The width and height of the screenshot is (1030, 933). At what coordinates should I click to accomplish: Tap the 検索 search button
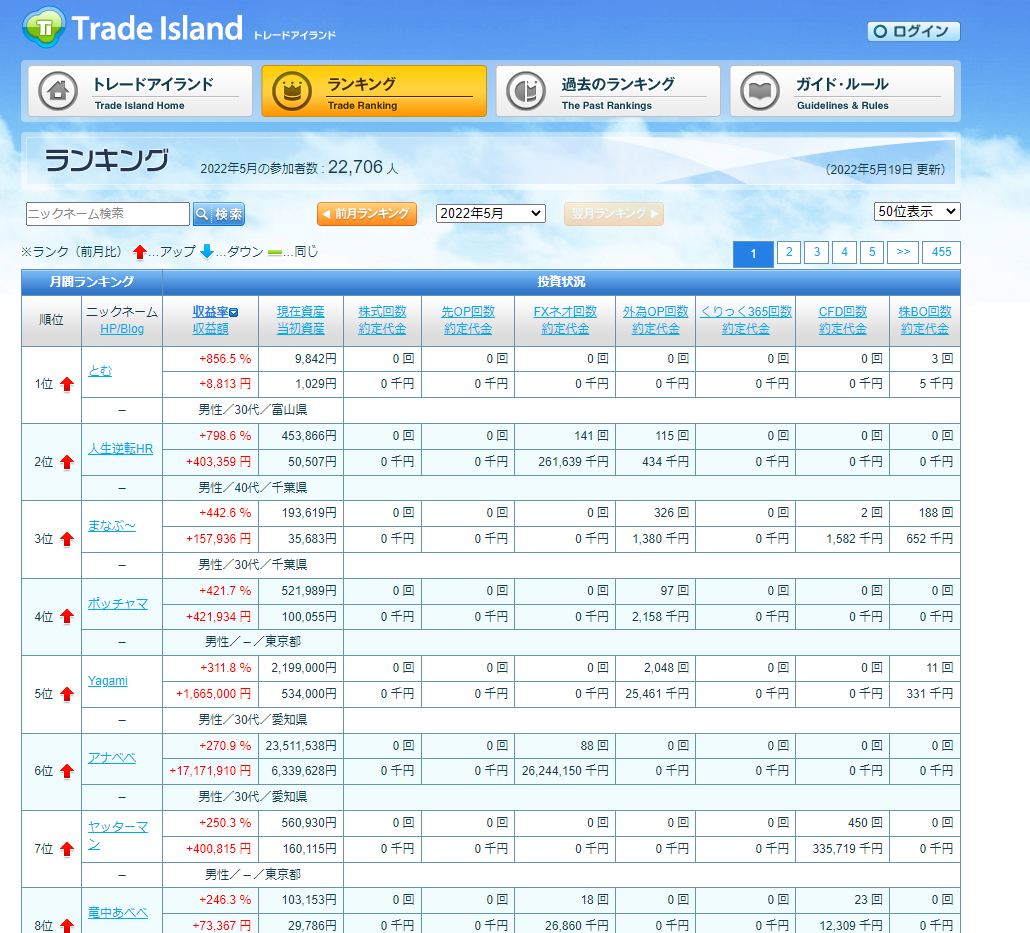tap(219, 214)
